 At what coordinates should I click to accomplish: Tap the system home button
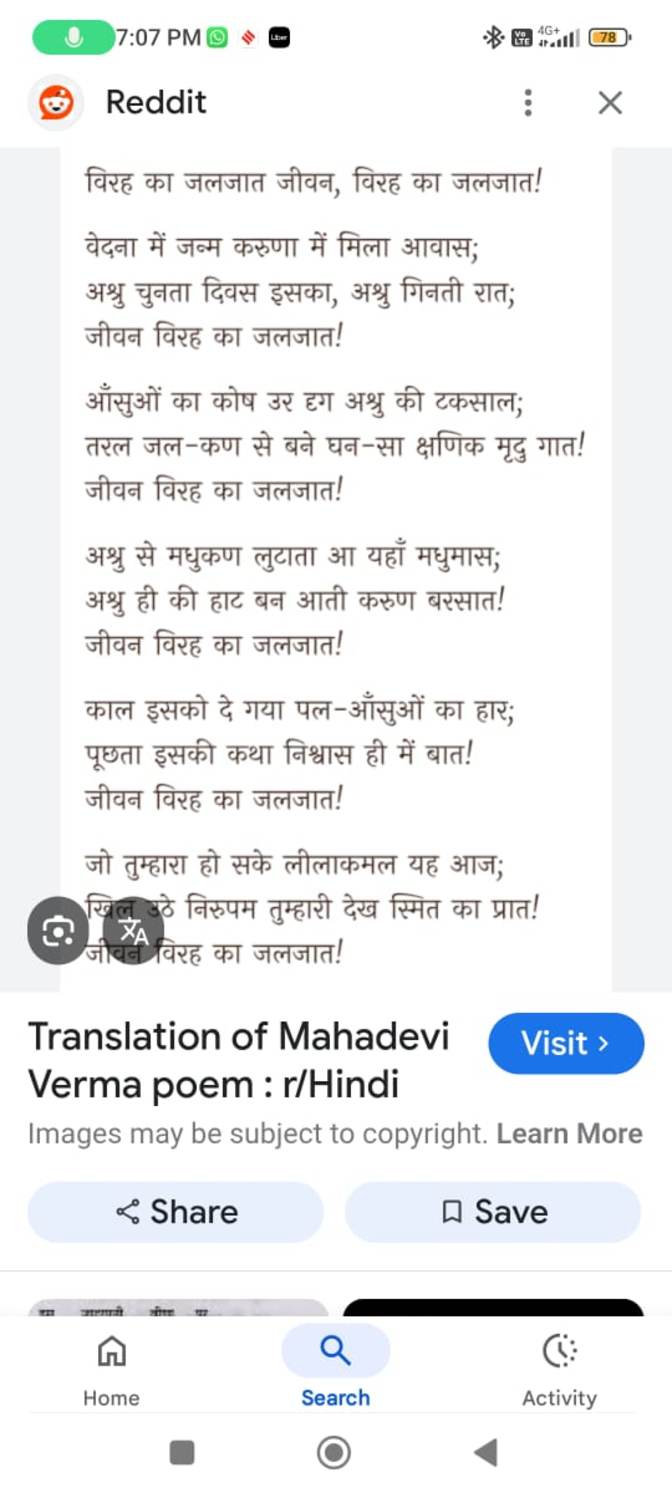coord(334,1452)
